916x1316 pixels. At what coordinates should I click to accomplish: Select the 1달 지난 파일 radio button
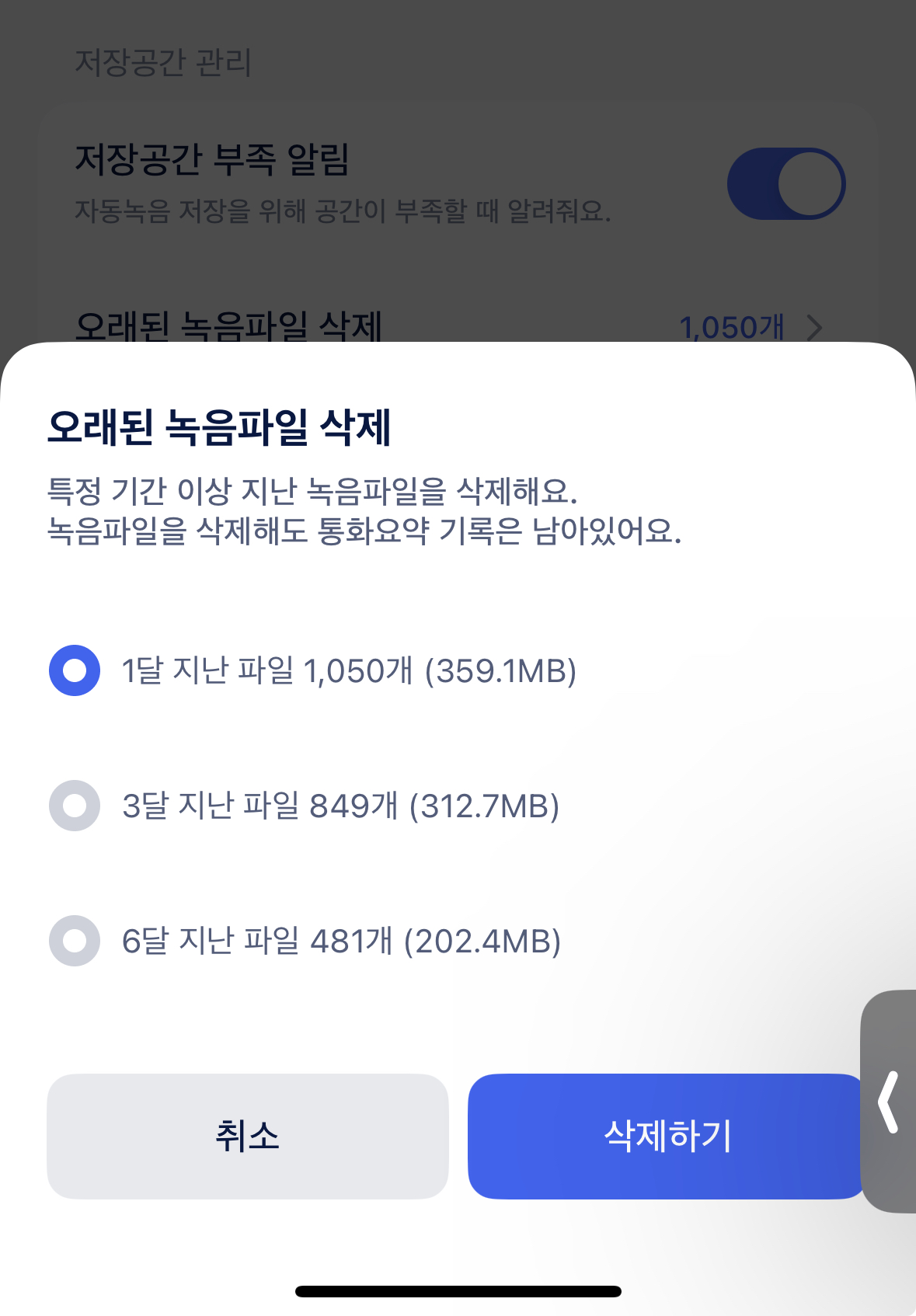pos(74,670)
